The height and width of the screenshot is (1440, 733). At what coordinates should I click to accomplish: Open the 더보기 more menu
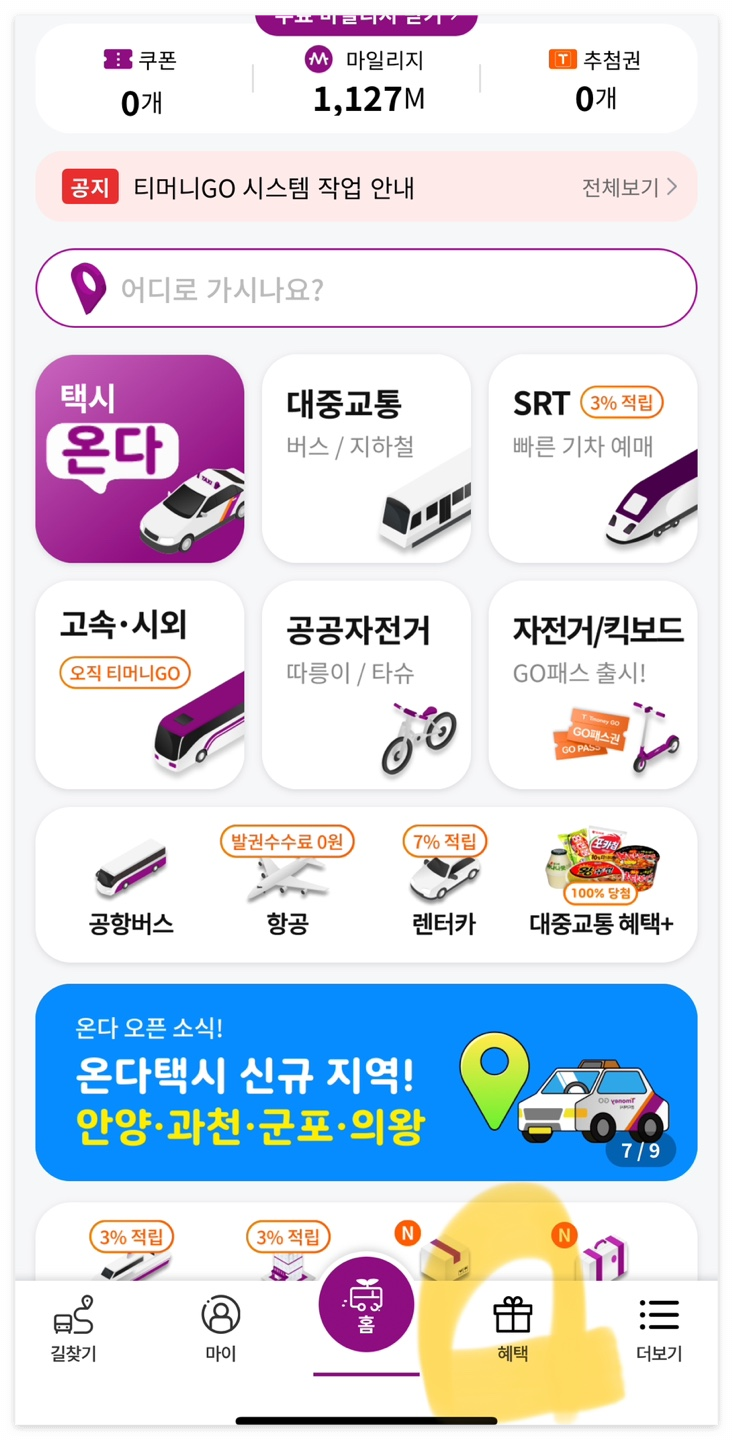(659, 1330)
